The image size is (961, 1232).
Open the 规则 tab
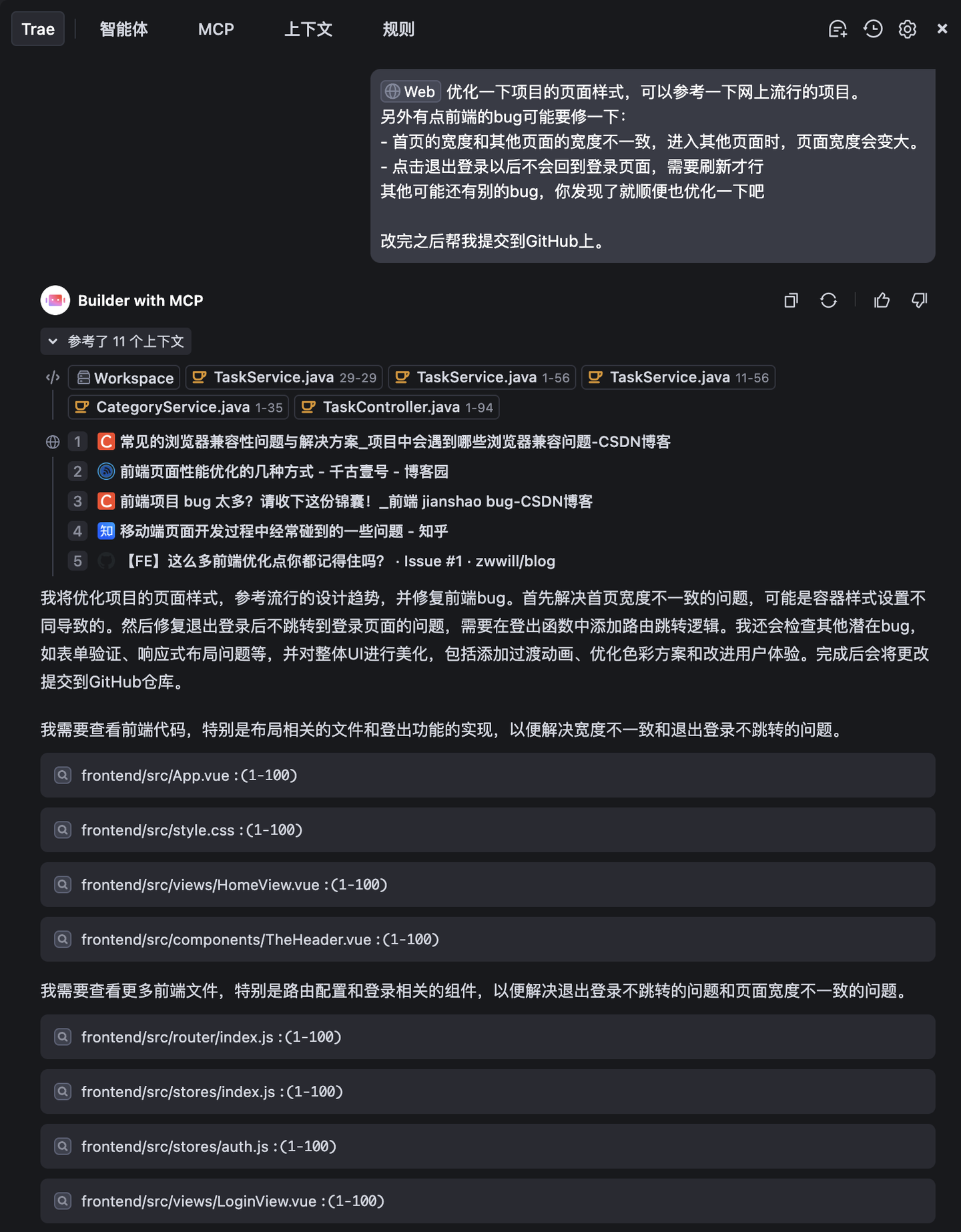pos(398,29)
